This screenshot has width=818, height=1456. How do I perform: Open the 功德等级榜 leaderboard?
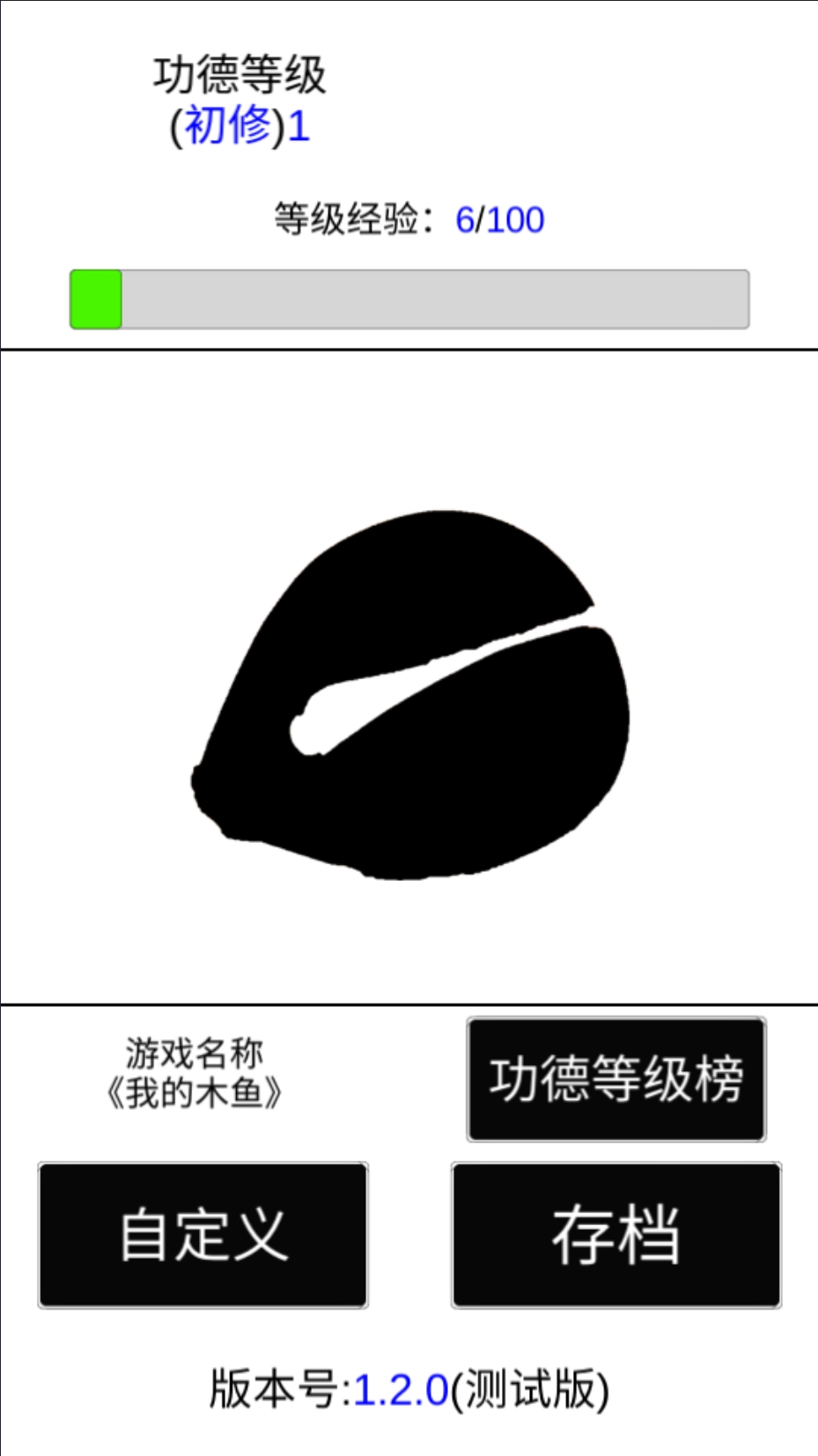coord(615,1079)
